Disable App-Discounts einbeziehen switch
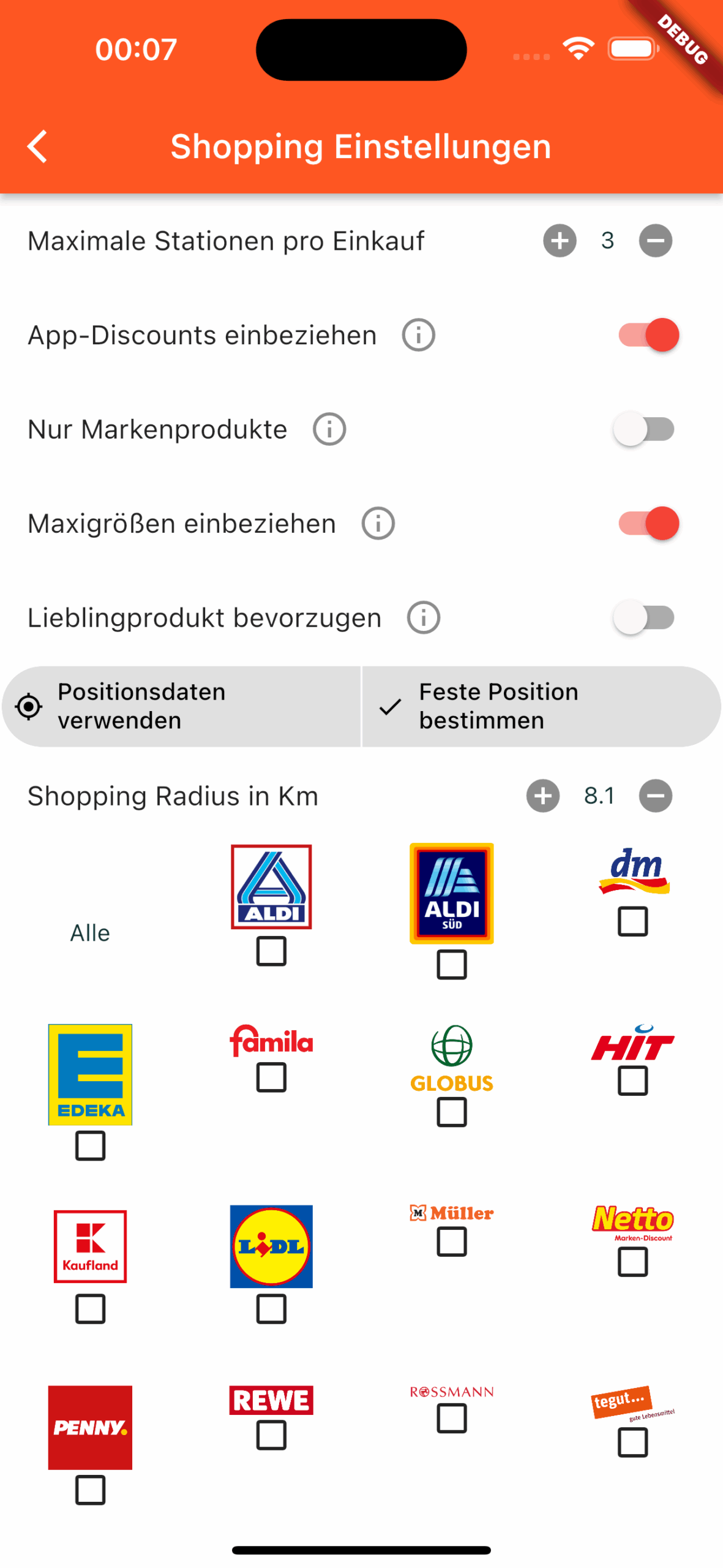 coord(648,335)
